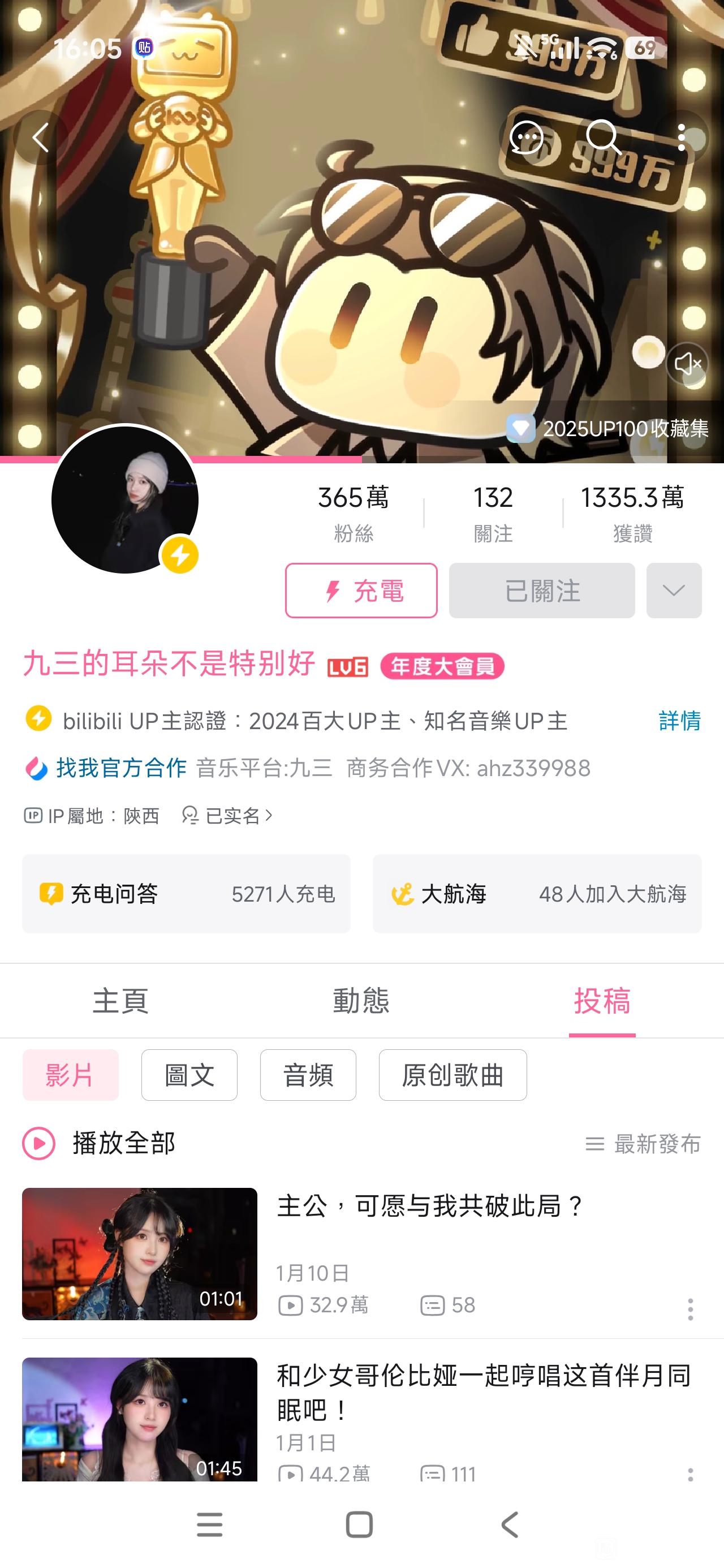This screenshot has height=1568, width=724.
Task: Play all videos with 播放全部
Action: pos(101,1143)
